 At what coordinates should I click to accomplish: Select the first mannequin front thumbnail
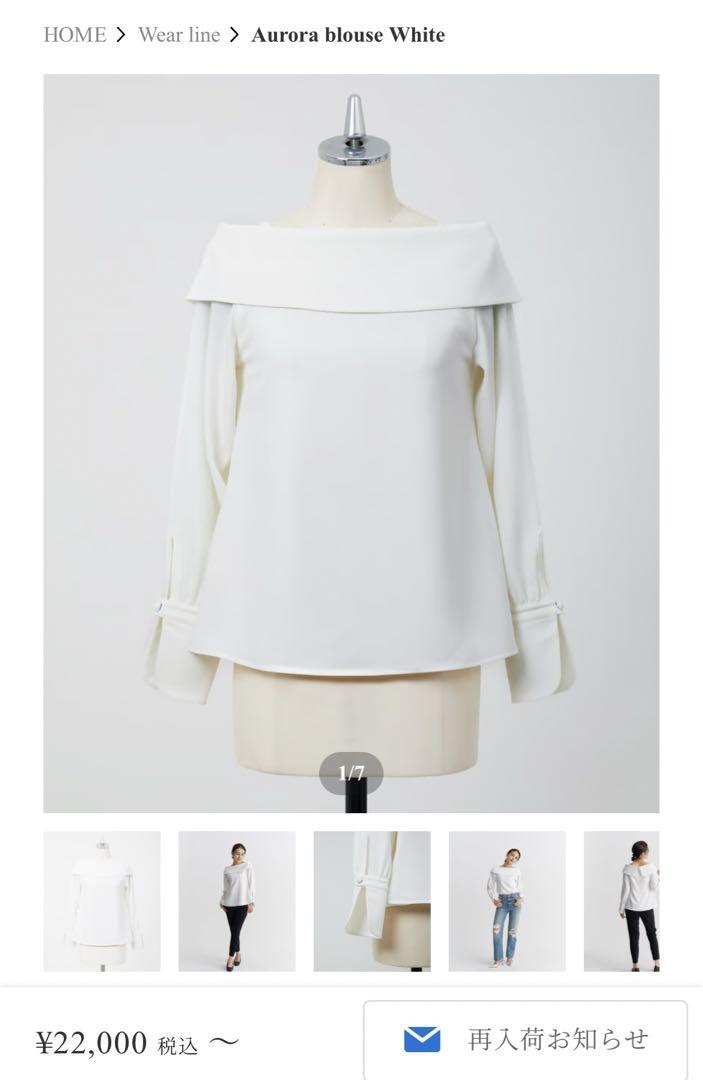(x=102, y=901)
